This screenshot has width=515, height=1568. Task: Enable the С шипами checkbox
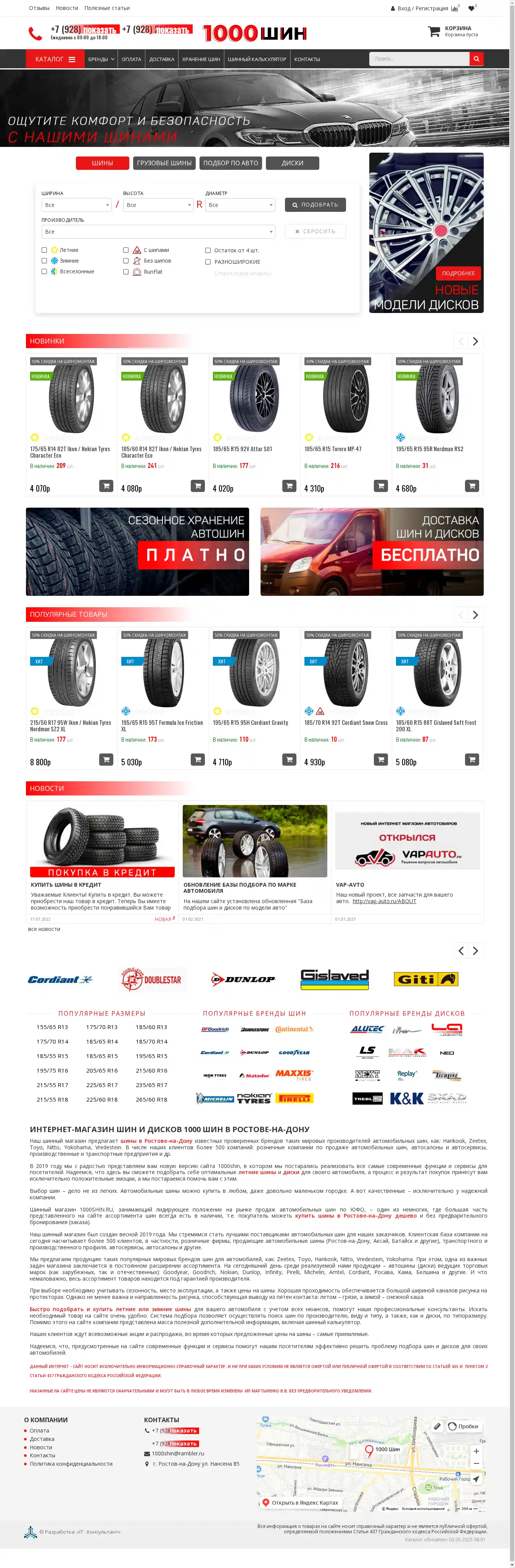point(126,250)
